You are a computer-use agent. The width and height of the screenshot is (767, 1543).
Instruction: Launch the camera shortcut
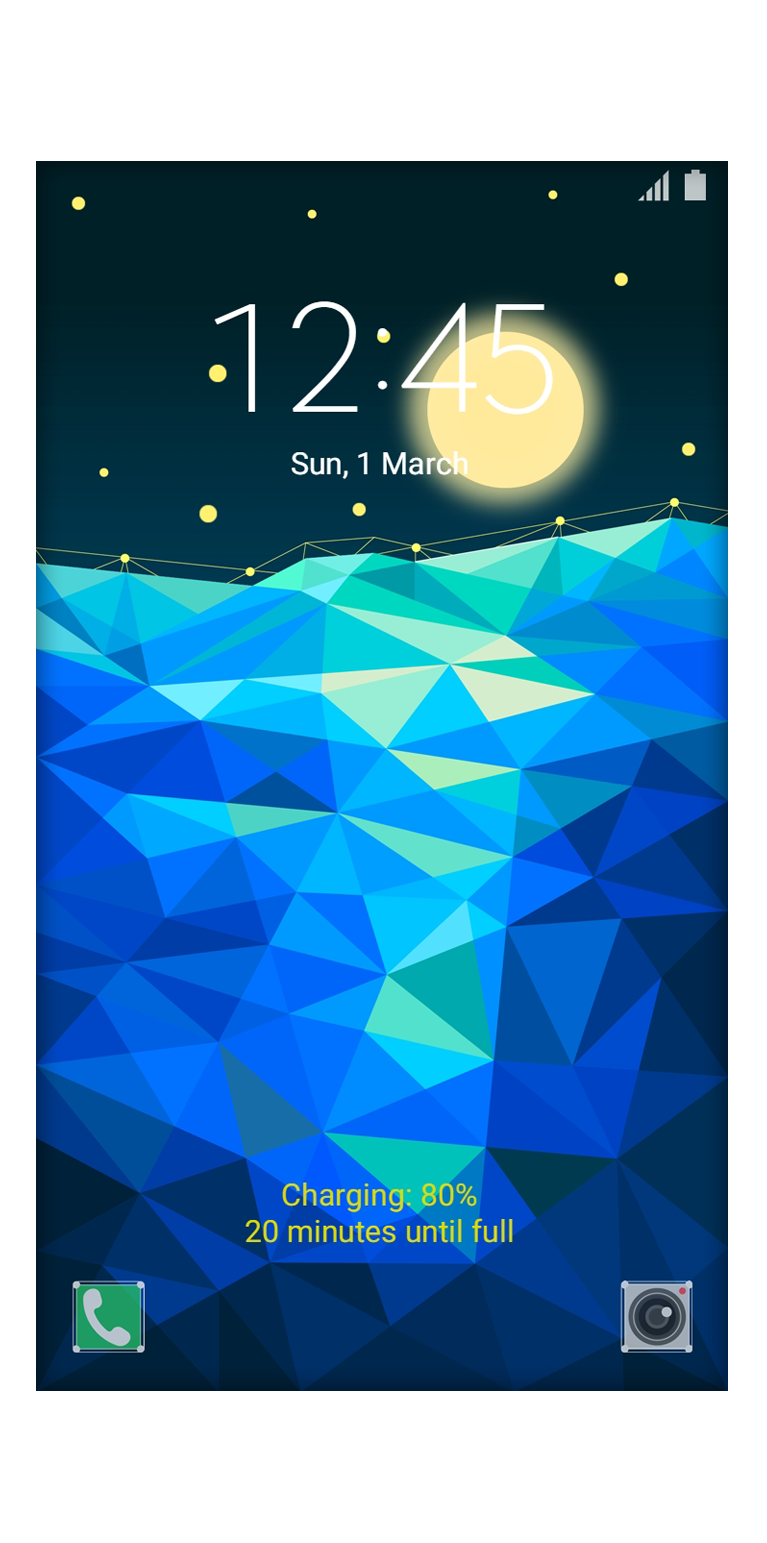point(656,1316)
